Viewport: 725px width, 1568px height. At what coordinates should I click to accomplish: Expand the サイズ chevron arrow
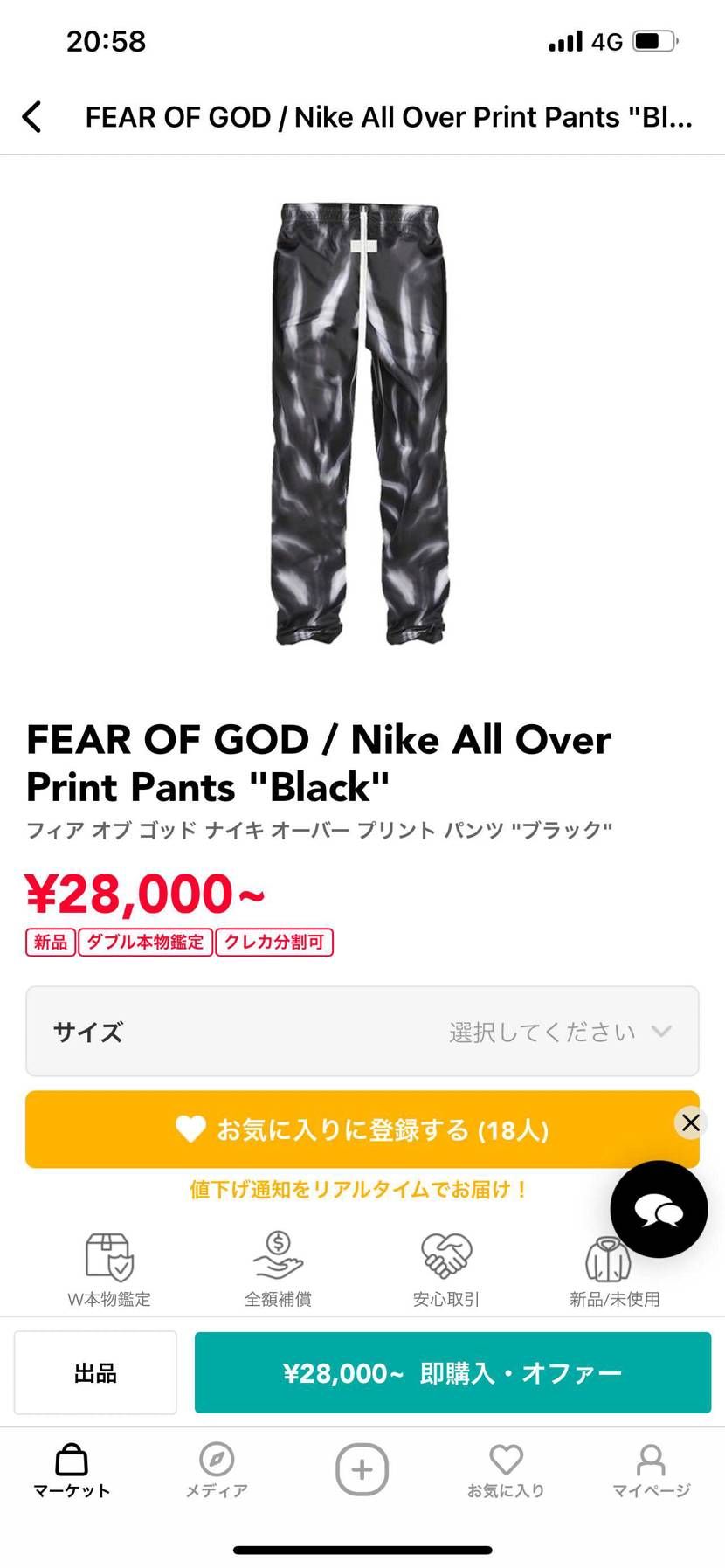(x=661, y=1032)
